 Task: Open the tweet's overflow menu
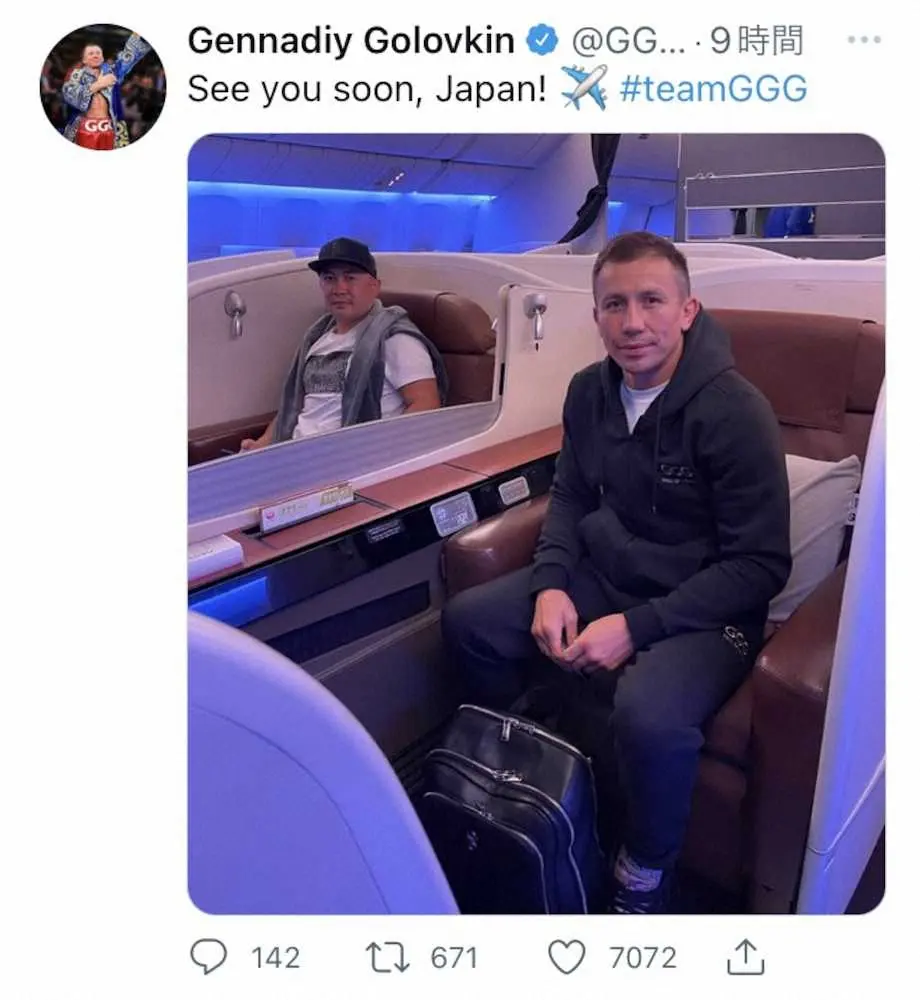click(x=863, y=40)
